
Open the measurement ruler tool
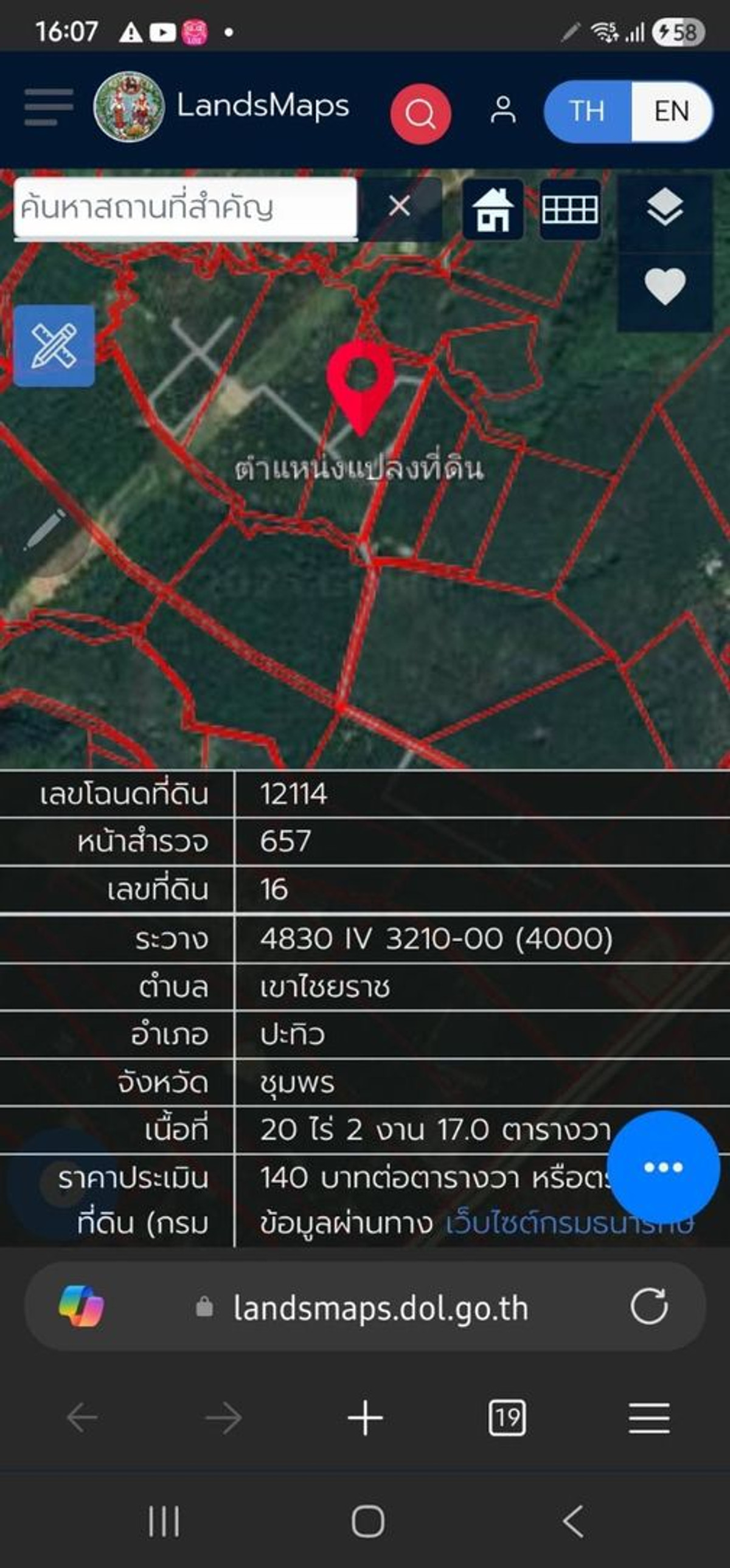[x=54, y=346]
